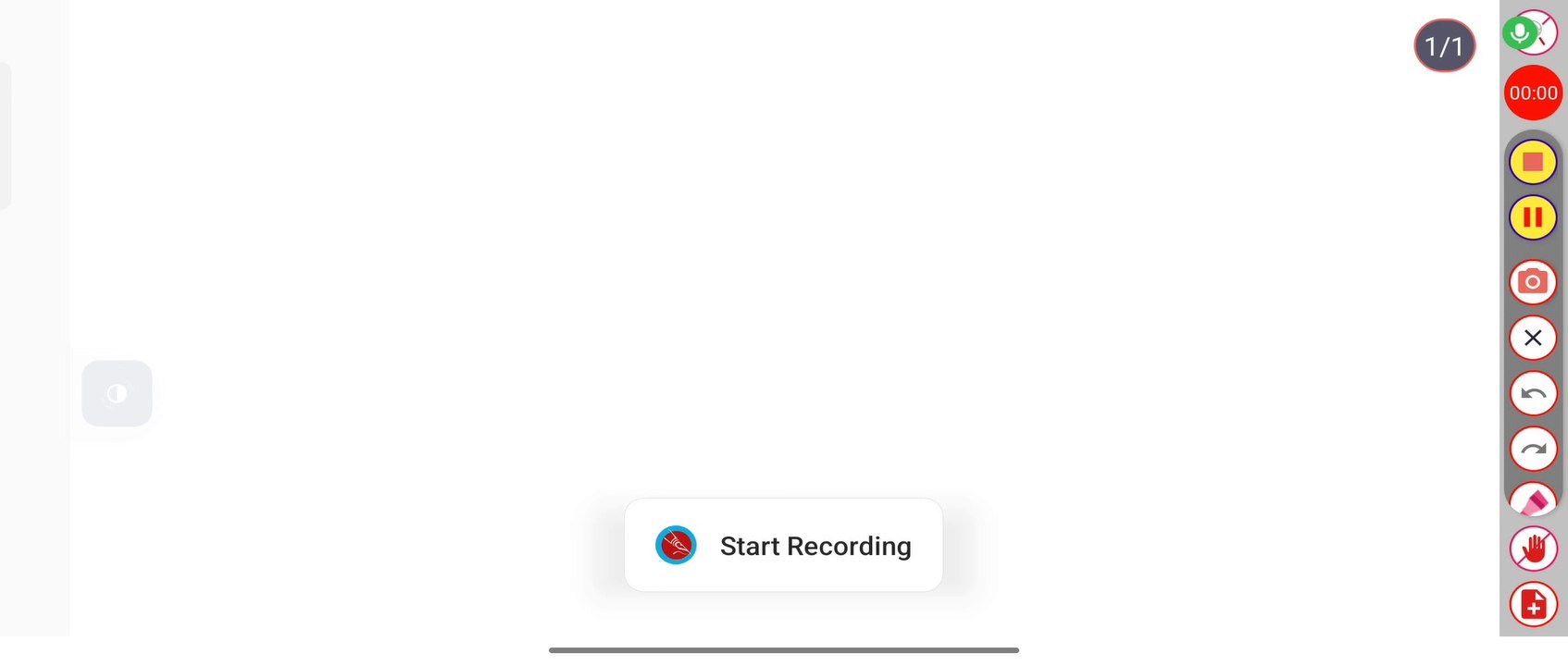Redo the last undone stroke
The height and width of the screenshot is (666, 1568).
(x=1533, y=450)
